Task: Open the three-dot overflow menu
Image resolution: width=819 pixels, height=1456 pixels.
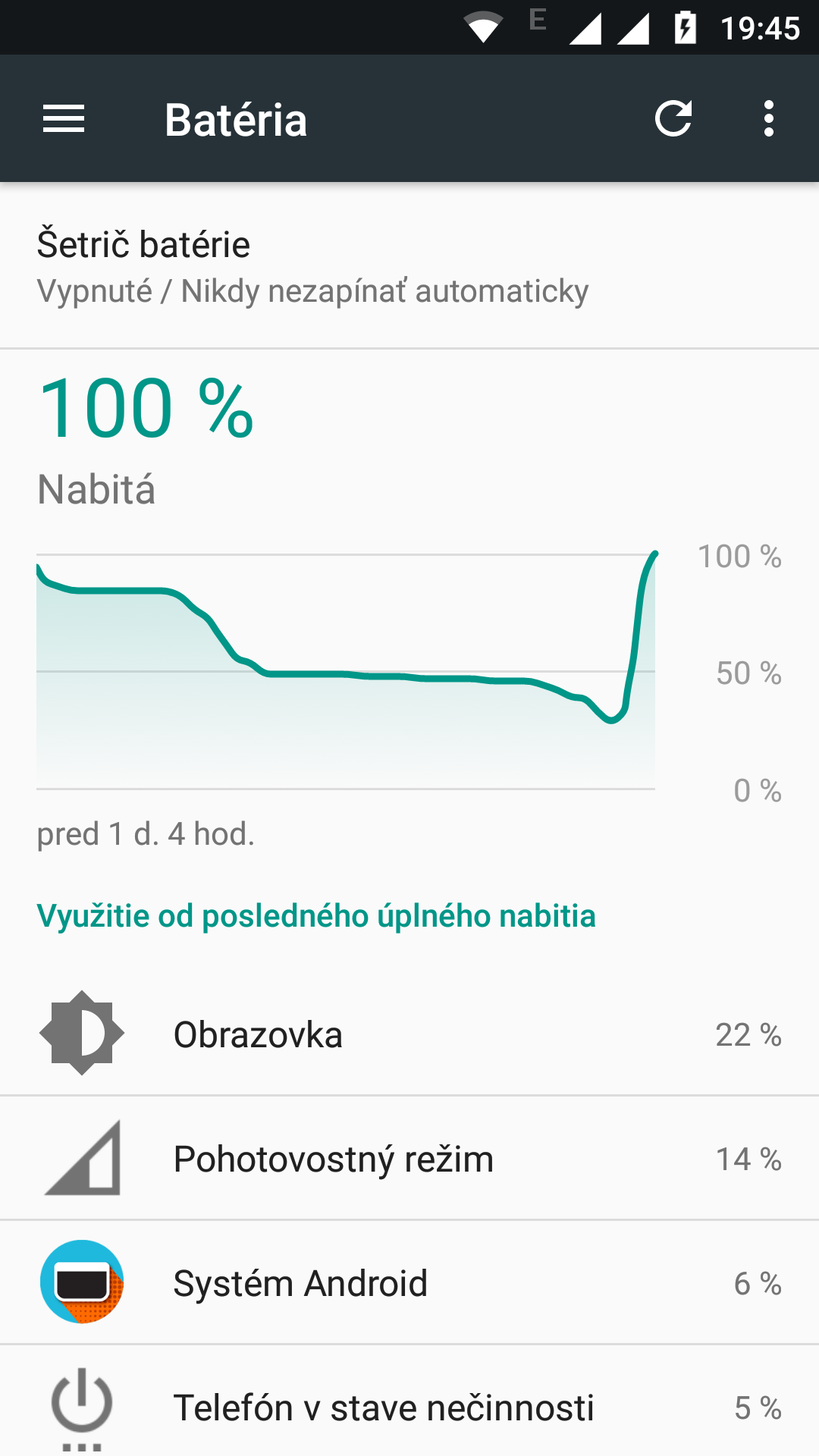Action: [769, 119]
